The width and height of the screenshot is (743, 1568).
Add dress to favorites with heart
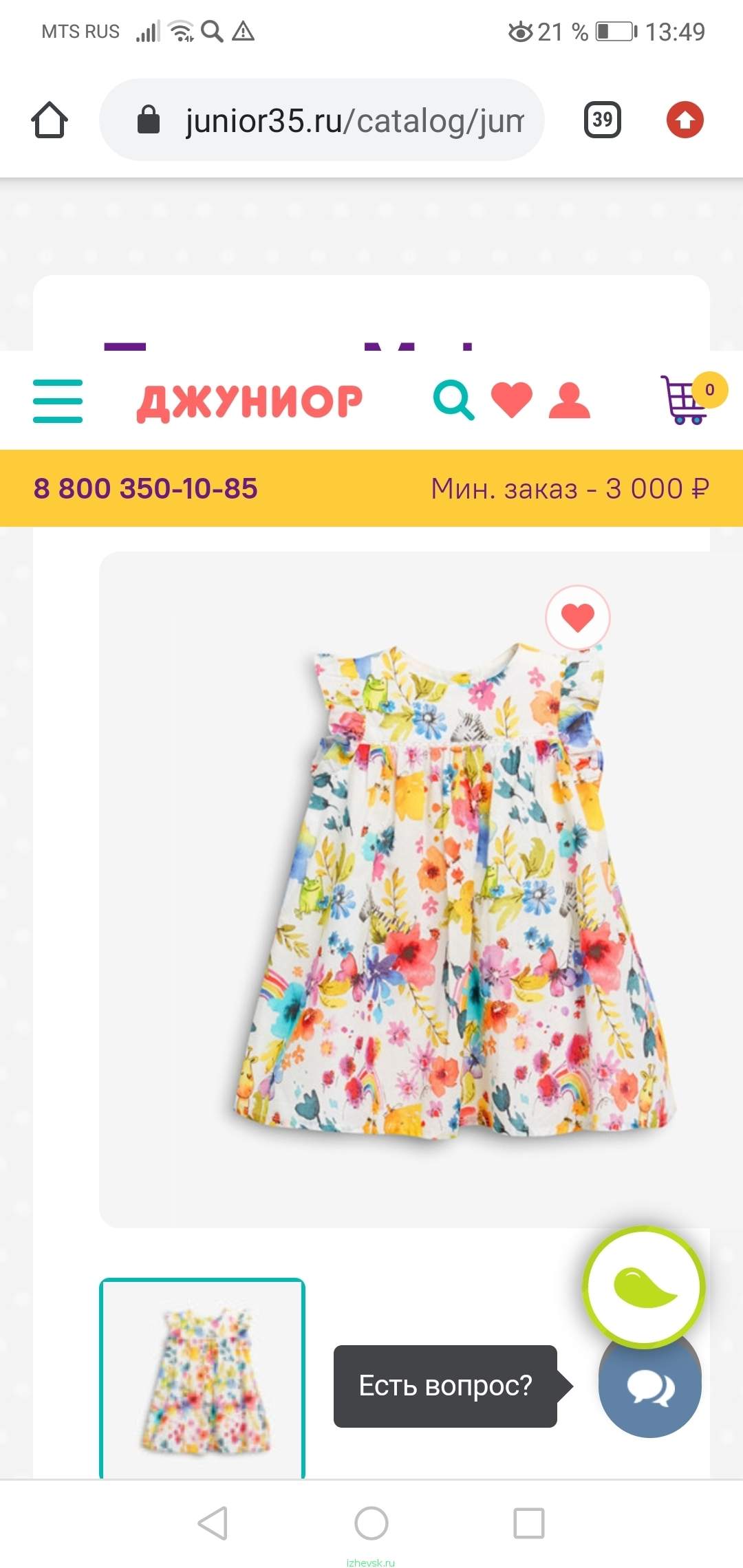578,618
